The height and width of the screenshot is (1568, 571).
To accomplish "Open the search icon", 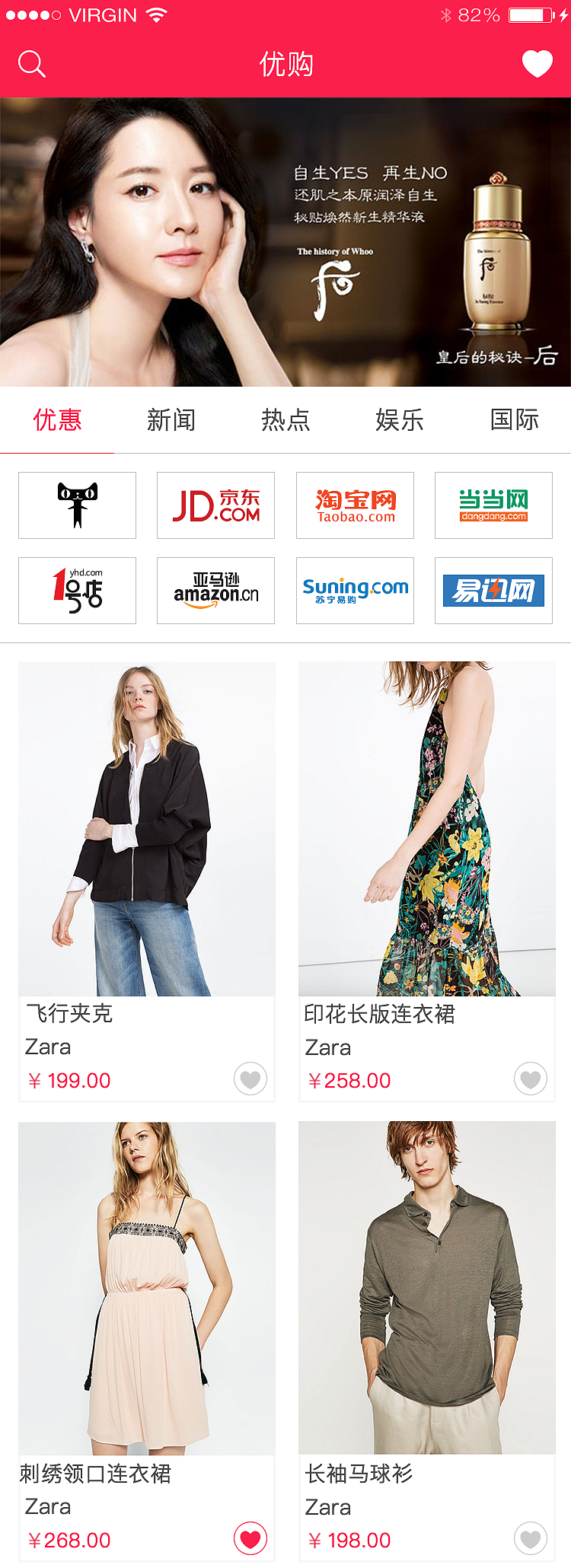I will 32,63.
